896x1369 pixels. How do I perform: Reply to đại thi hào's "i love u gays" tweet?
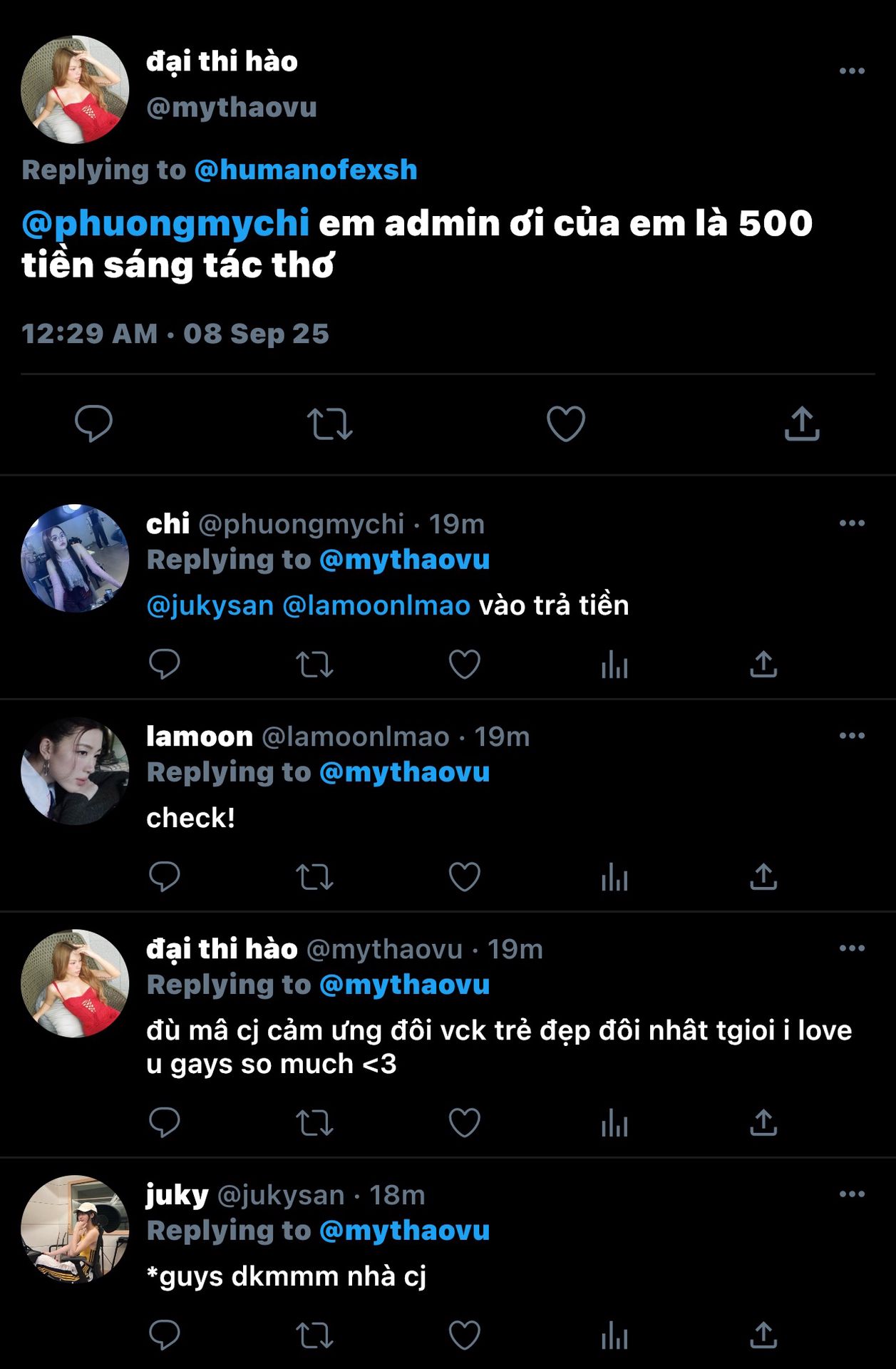tap(164, 1123)
